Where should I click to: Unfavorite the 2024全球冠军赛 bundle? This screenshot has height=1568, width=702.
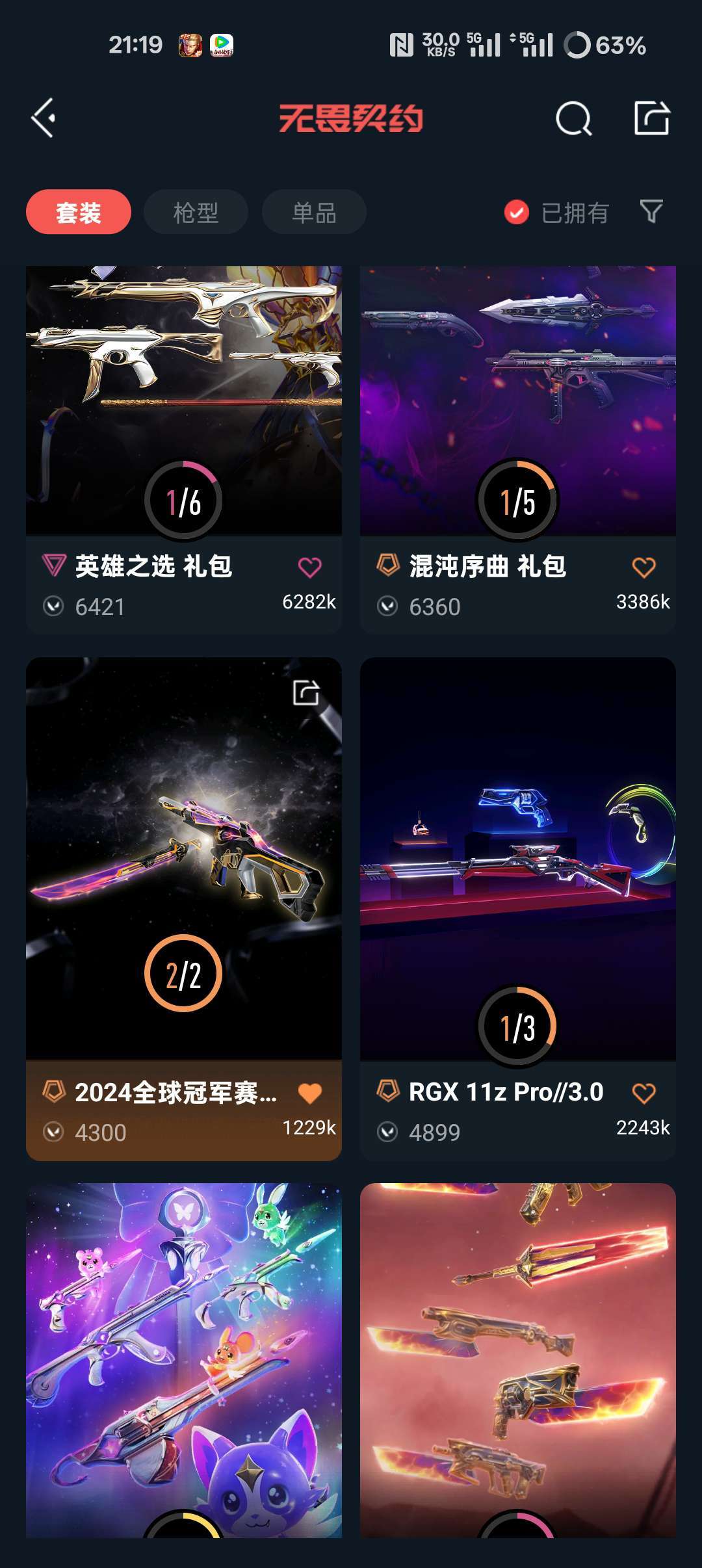[309, 1093]
